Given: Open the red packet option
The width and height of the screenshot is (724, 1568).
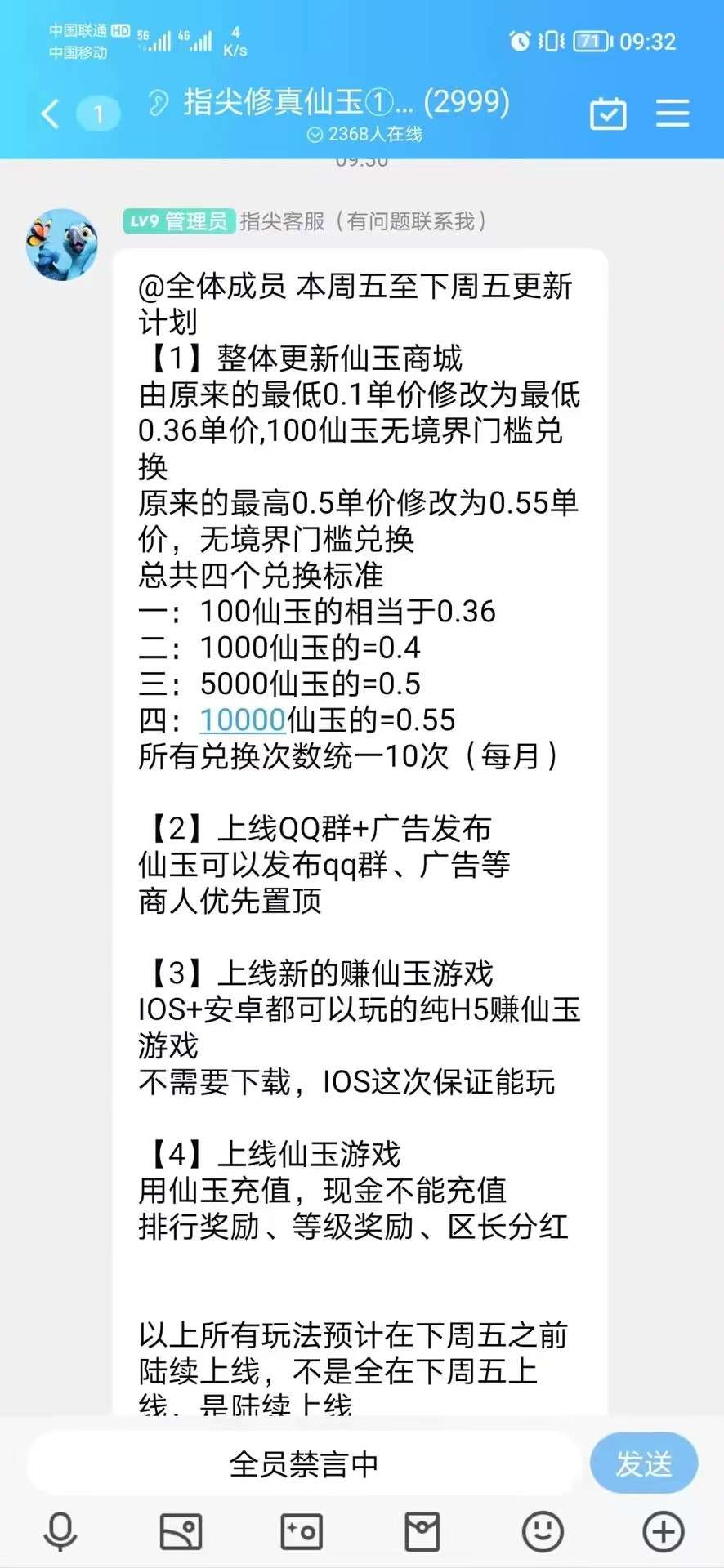Looking at the screenshot, I should pyautogui.click(x=422, y=1531).
